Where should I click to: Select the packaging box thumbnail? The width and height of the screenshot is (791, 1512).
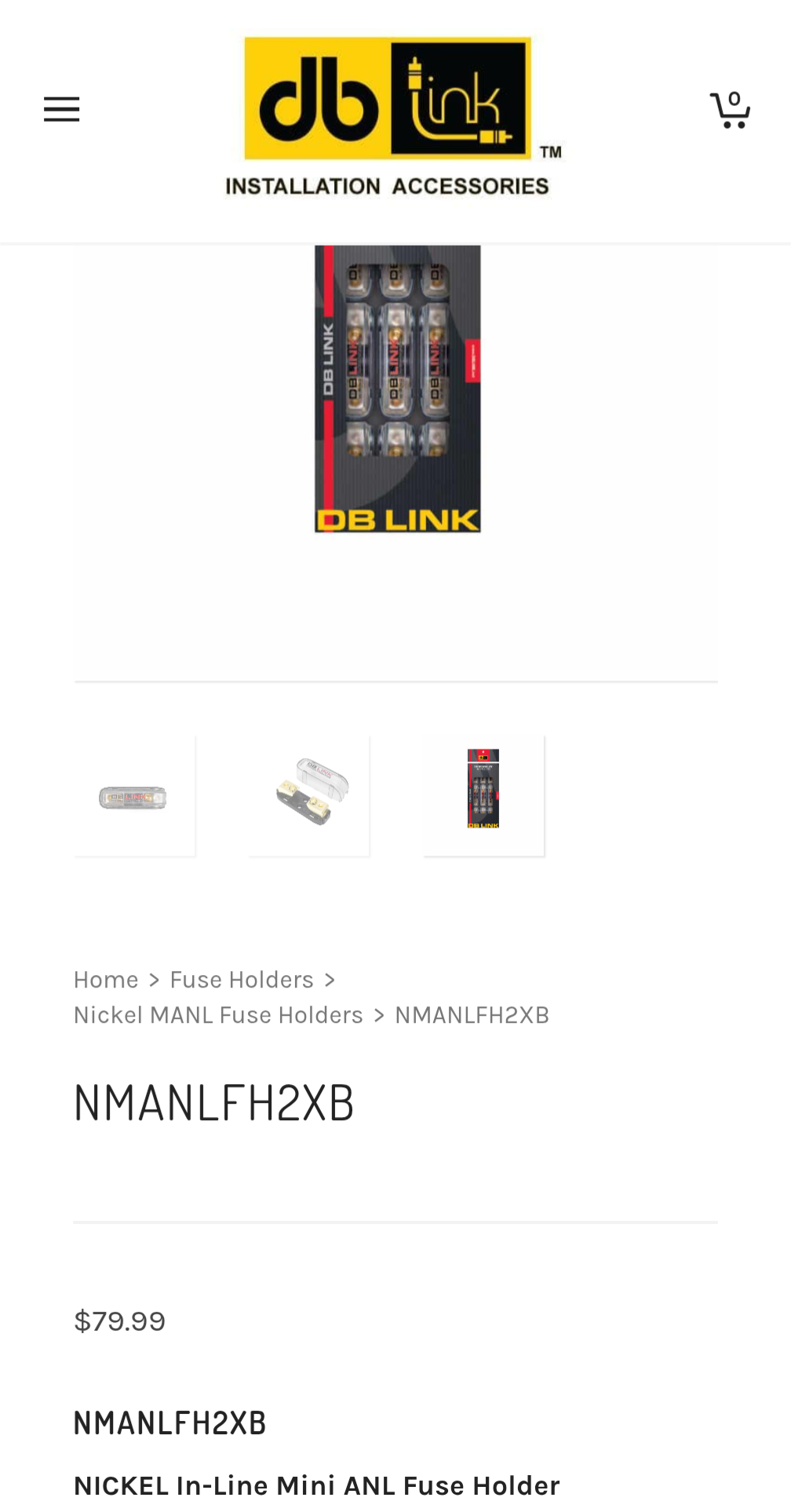483,796
